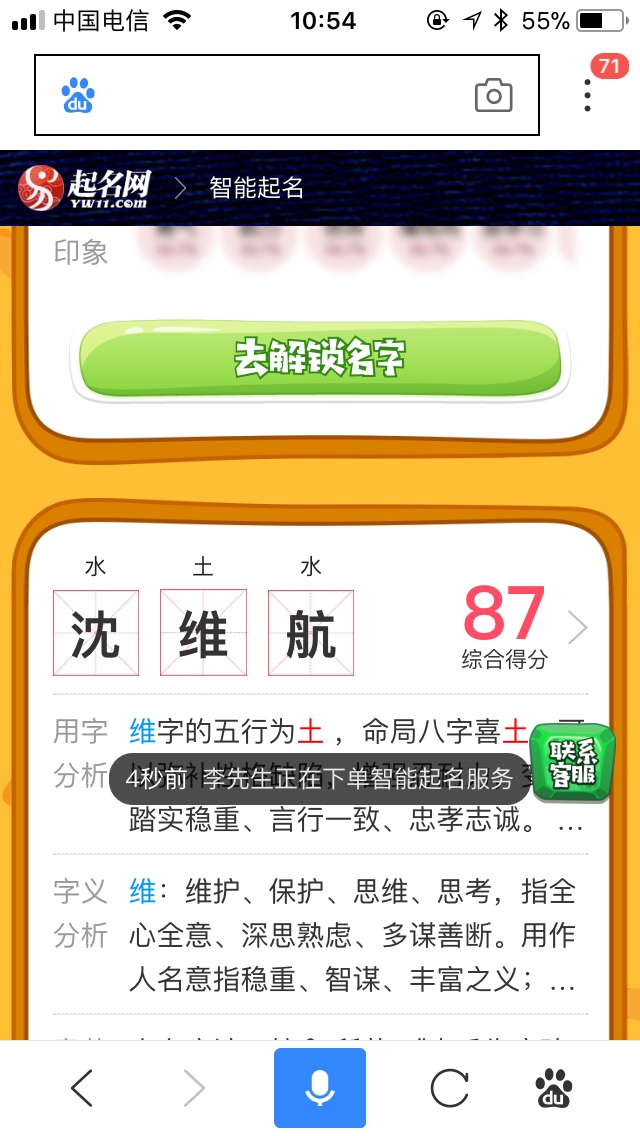Start voice search with the microphone
640x1136 pixels.
tap(320, 1088)
